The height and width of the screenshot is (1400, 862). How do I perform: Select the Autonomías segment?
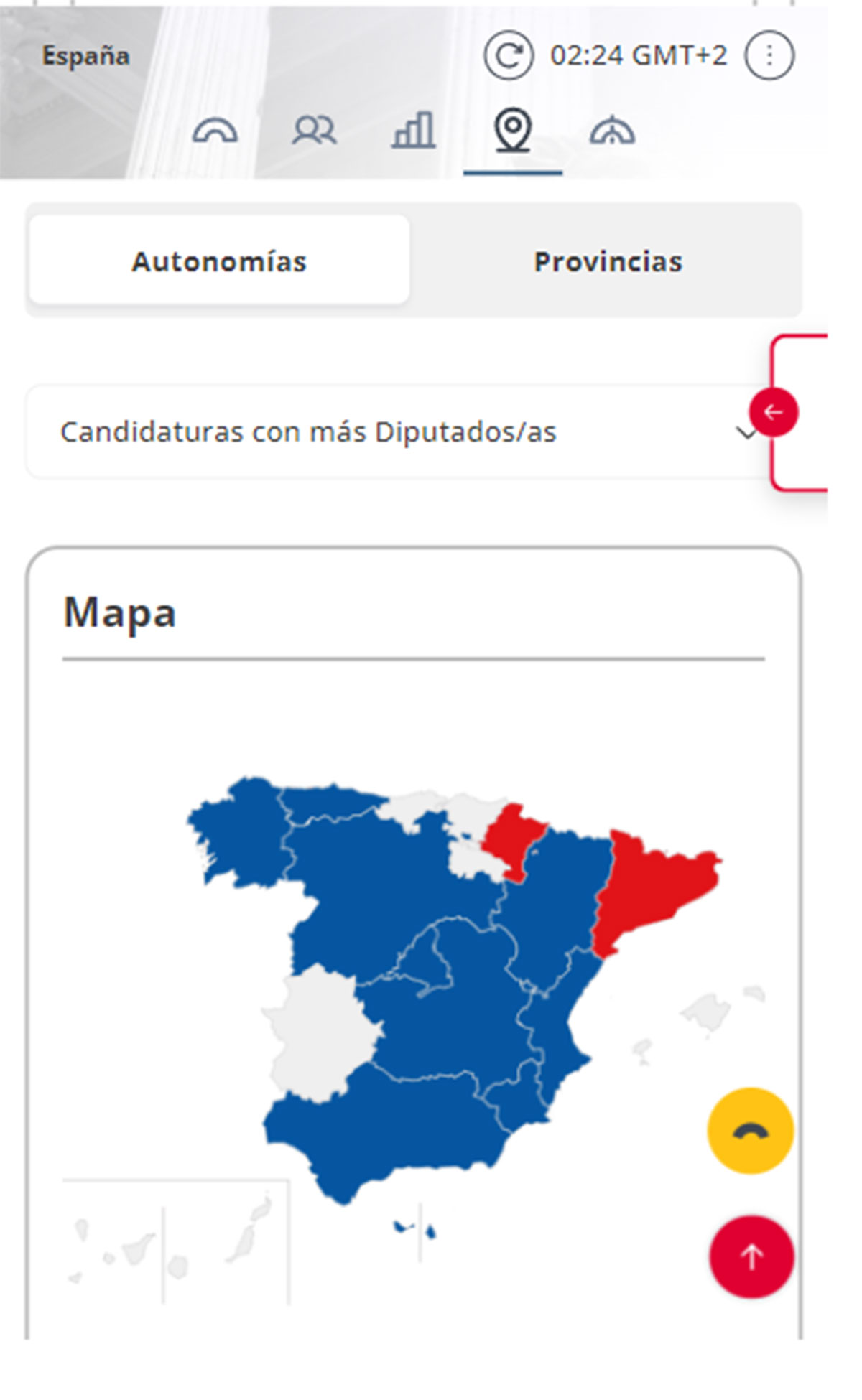click(x=219, y=261)
